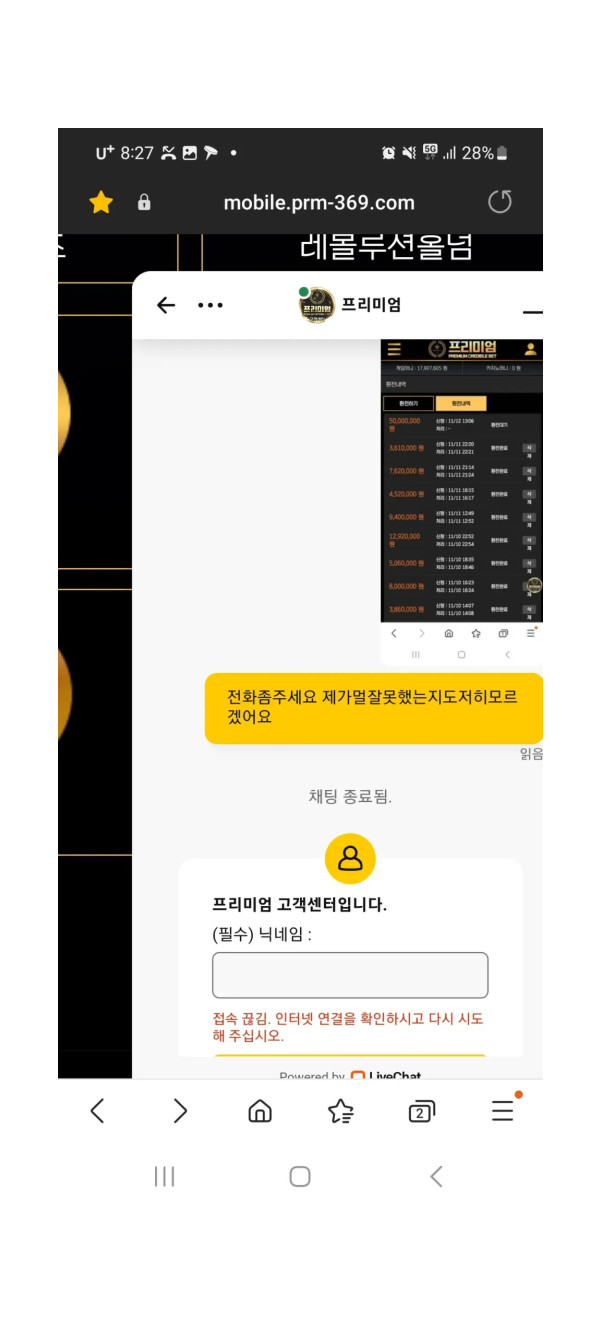Go to the phone home screen

(300, 1177)
